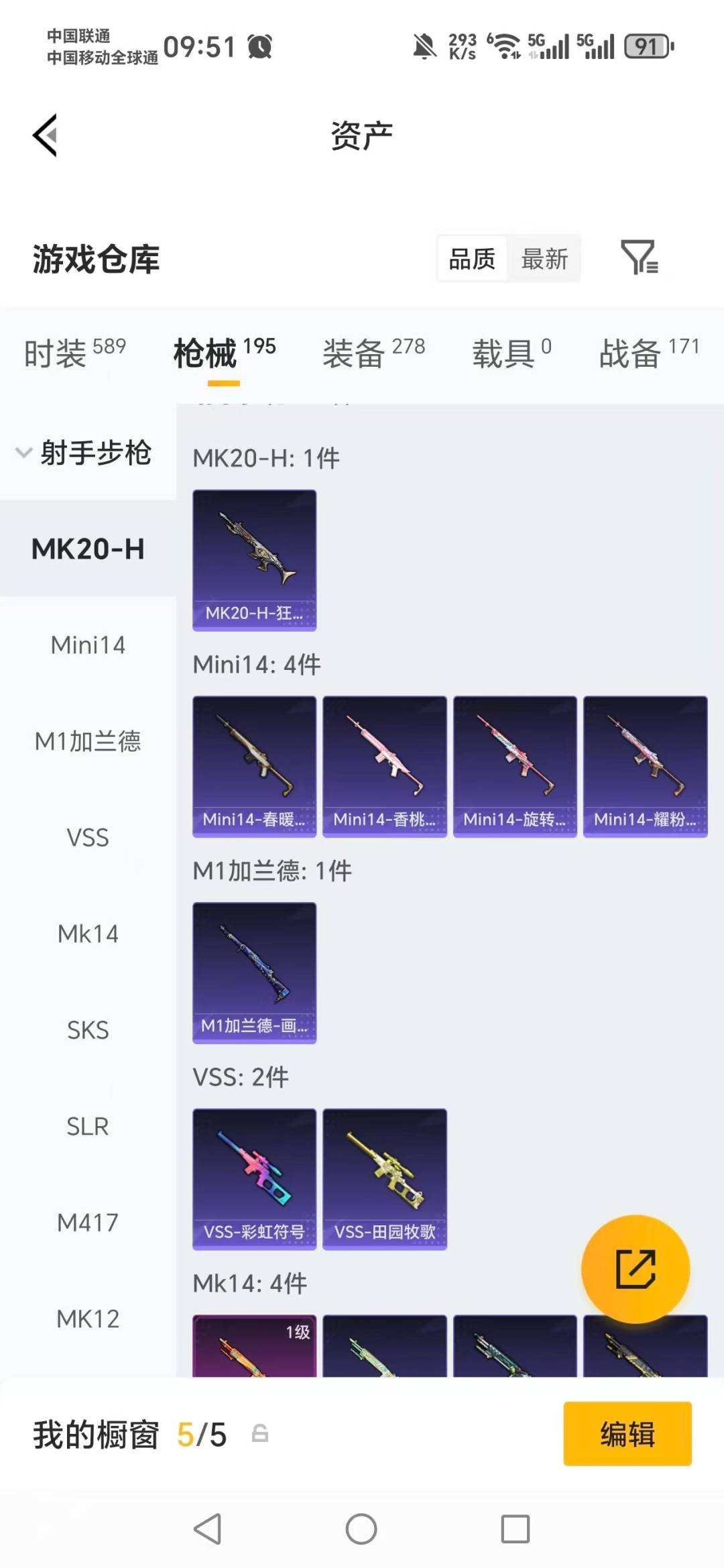Switch sorting to 最新
This screenshot has width=724, height=1568.
[x=546, y=258]
